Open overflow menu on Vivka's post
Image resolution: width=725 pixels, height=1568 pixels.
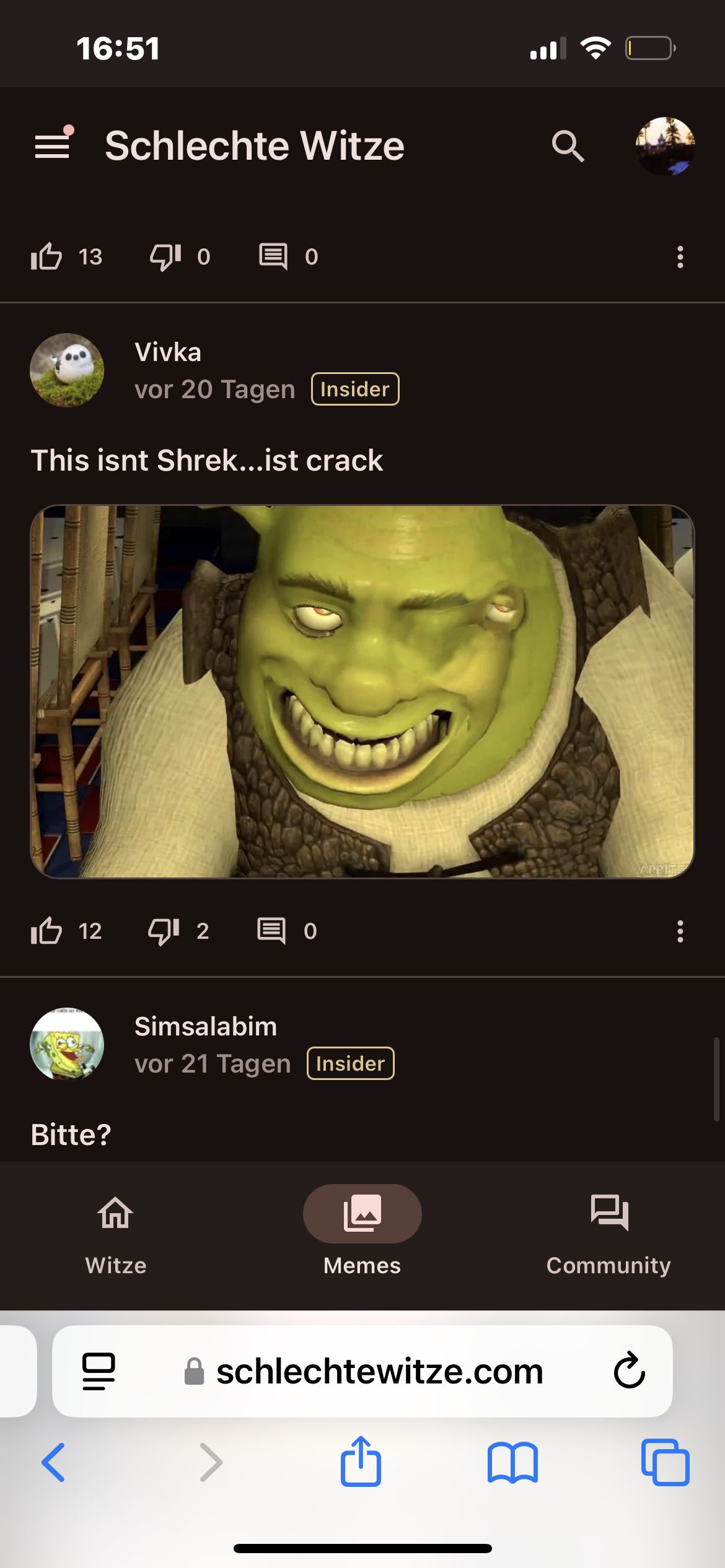(680, 931)
